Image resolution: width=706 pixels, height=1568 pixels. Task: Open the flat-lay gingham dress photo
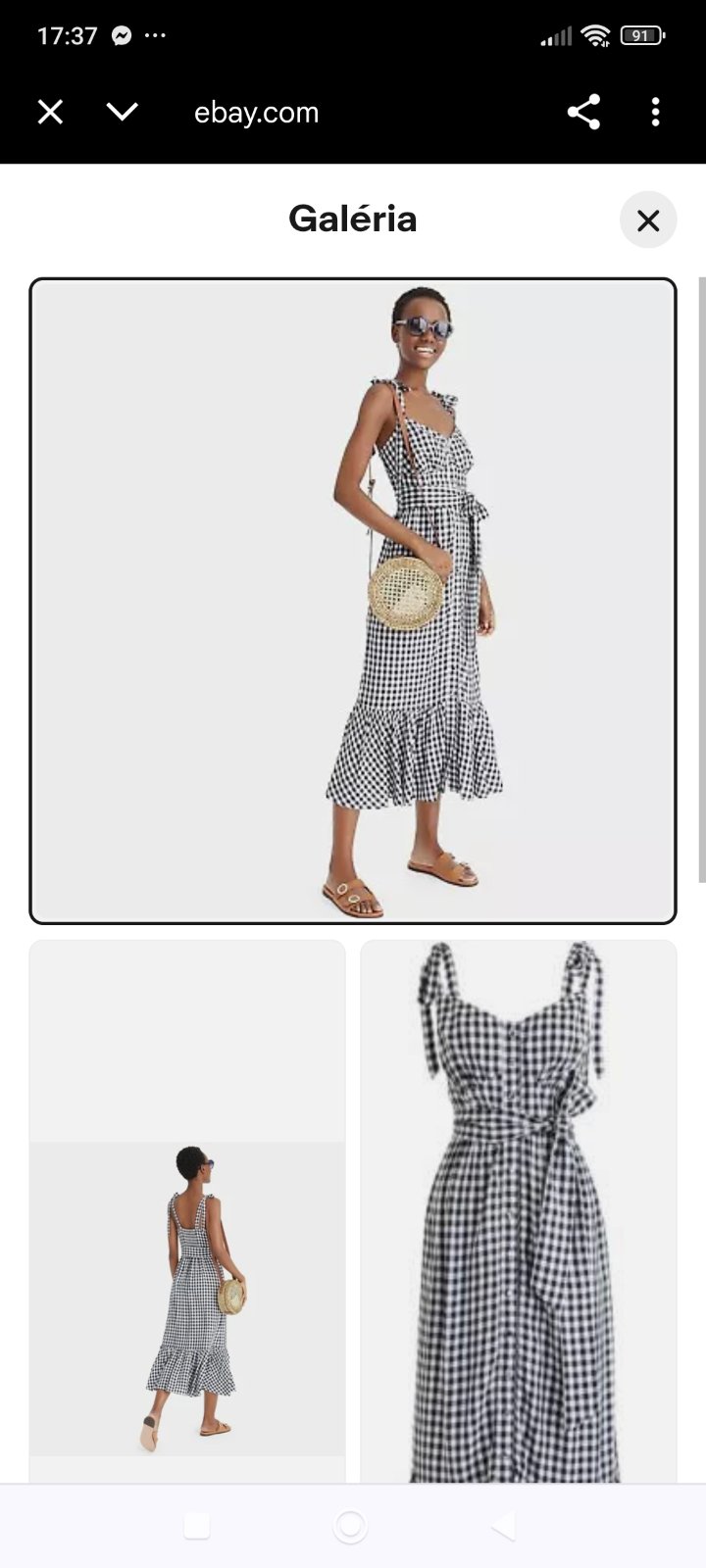point(519,1210)
